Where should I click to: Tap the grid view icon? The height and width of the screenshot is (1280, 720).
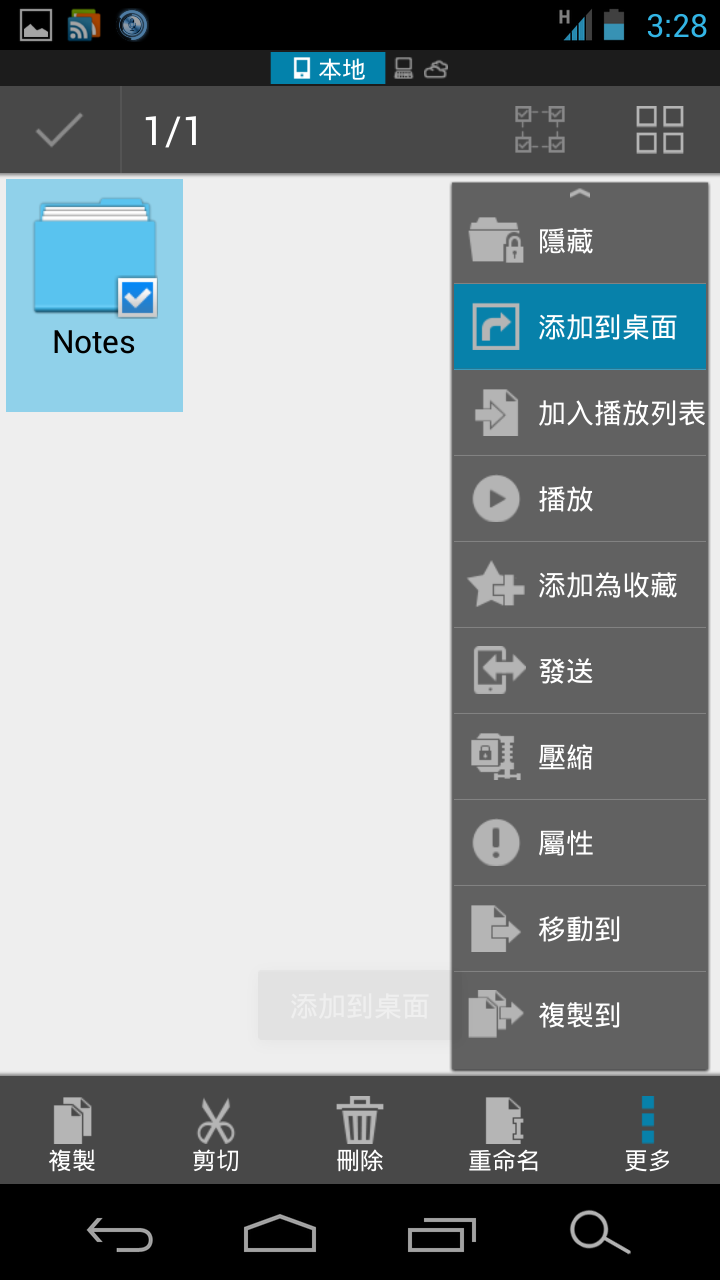coord(660,130)
